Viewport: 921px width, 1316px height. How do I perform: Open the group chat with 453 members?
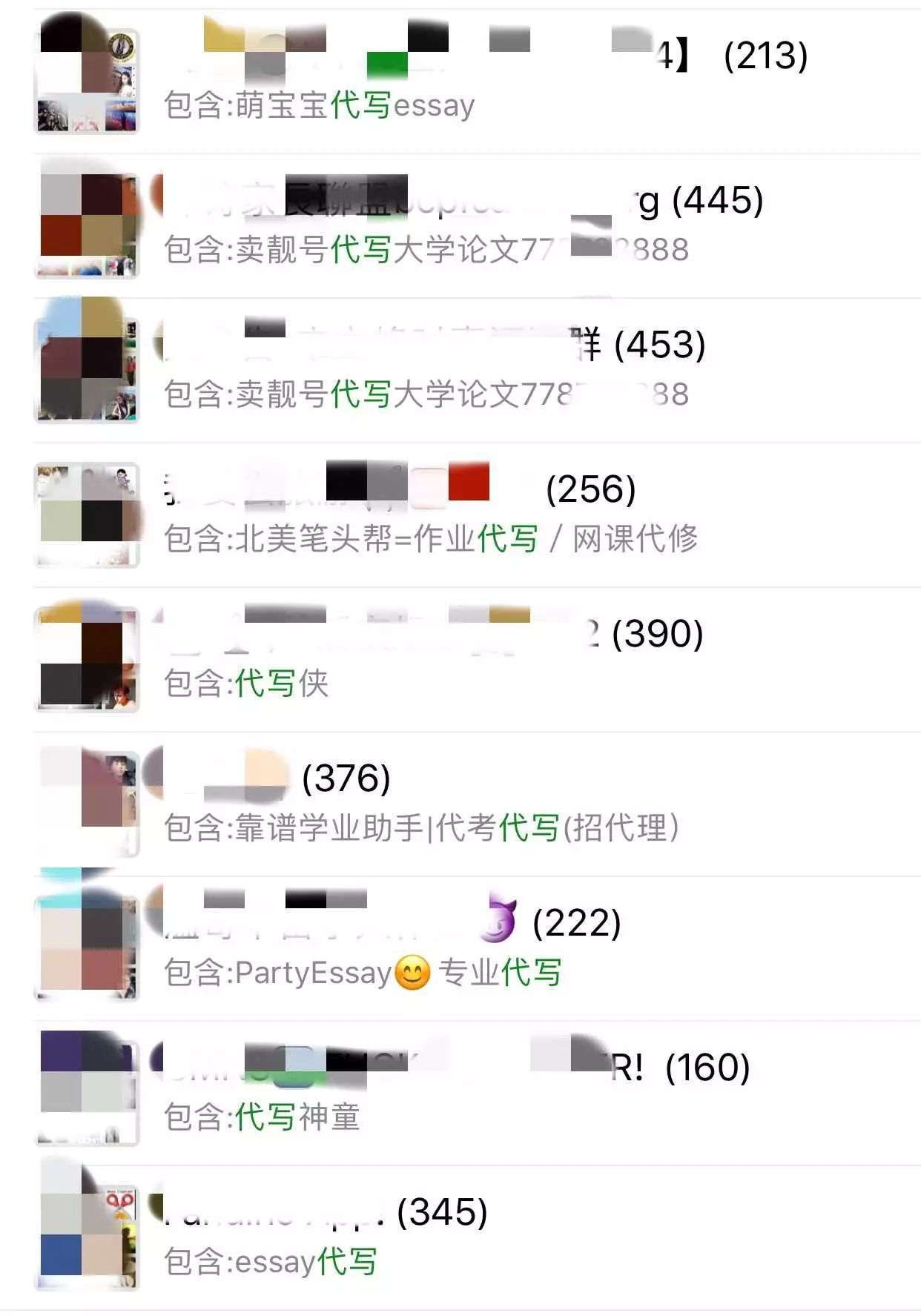tap(475, 370)
